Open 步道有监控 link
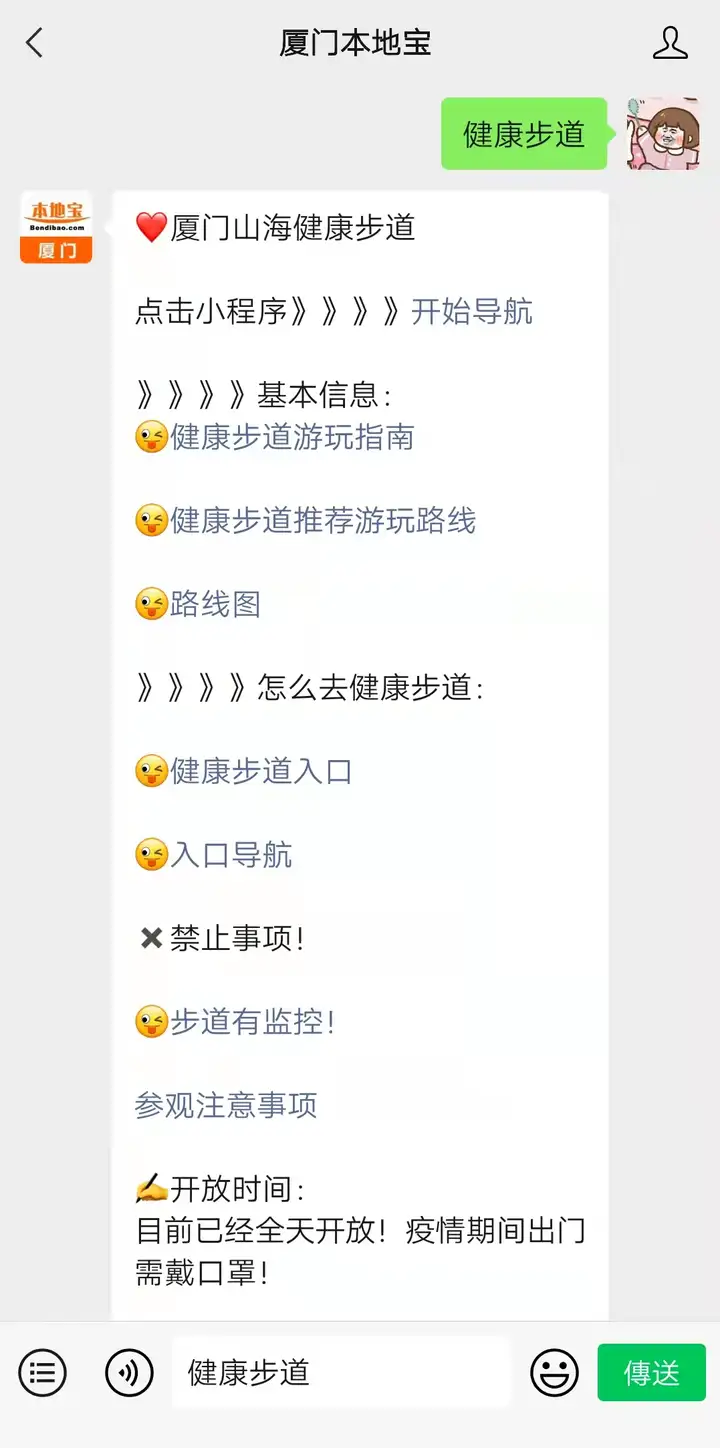Image resolution: width=720 pixels, height=1448 pixels. pos(252,1022)
